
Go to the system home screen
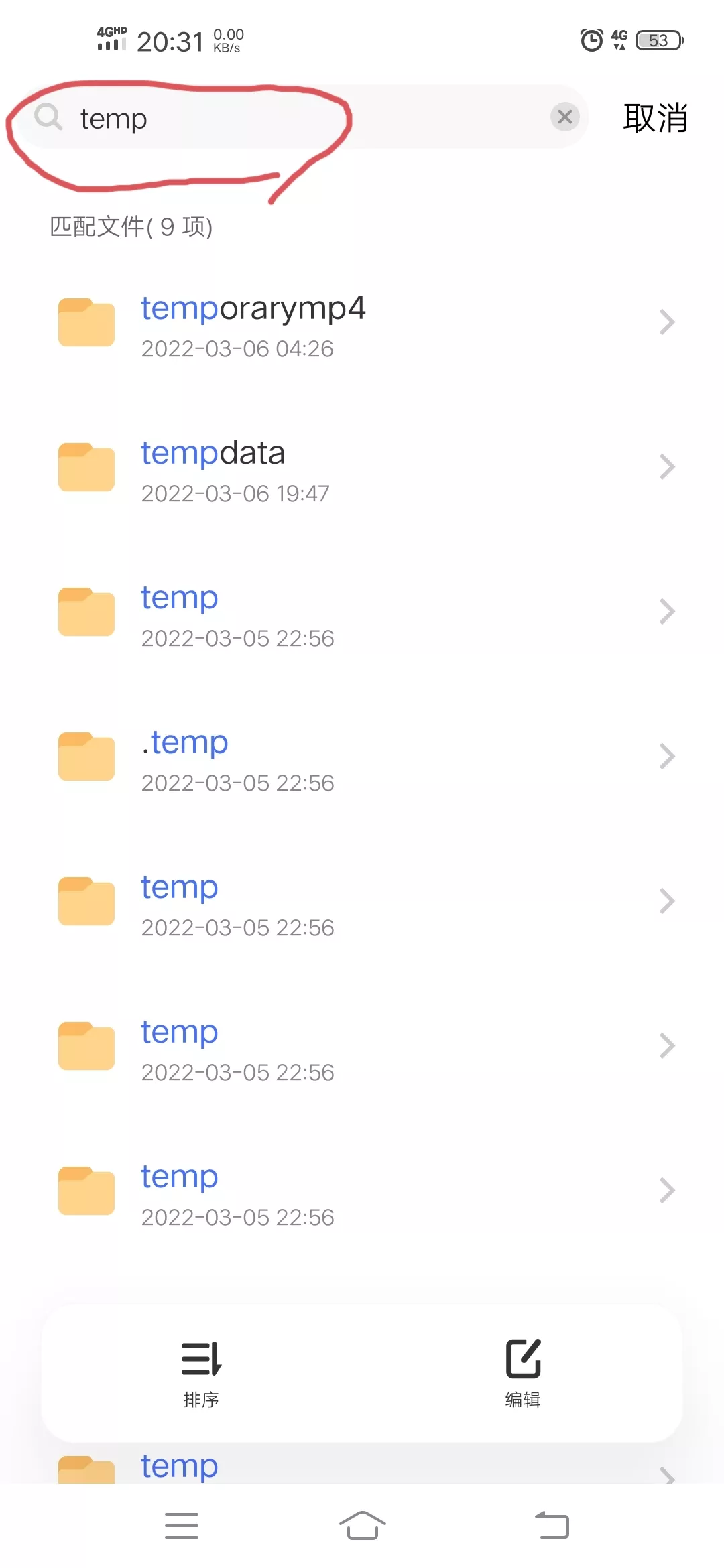362,1526
